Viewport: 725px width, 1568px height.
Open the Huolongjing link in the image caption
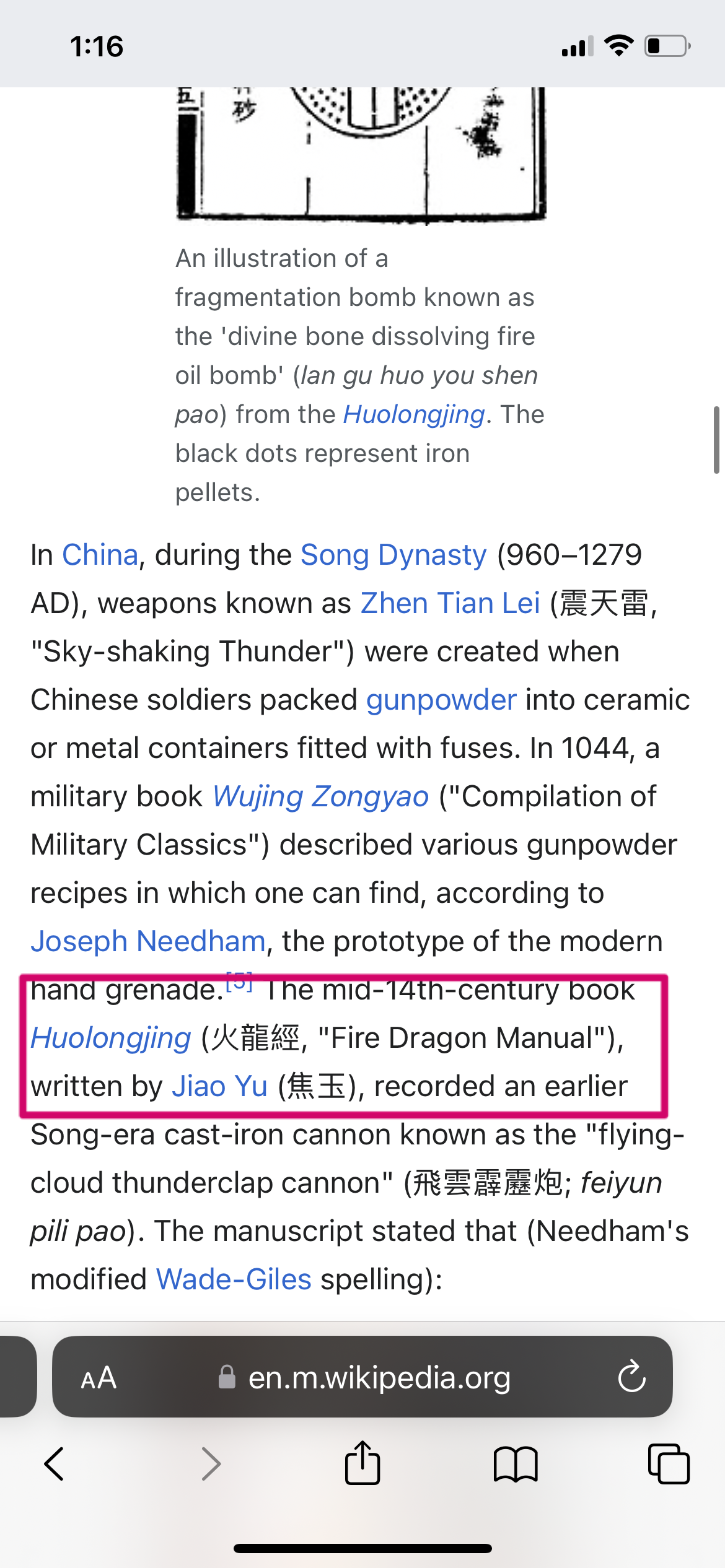coord(413,414)
